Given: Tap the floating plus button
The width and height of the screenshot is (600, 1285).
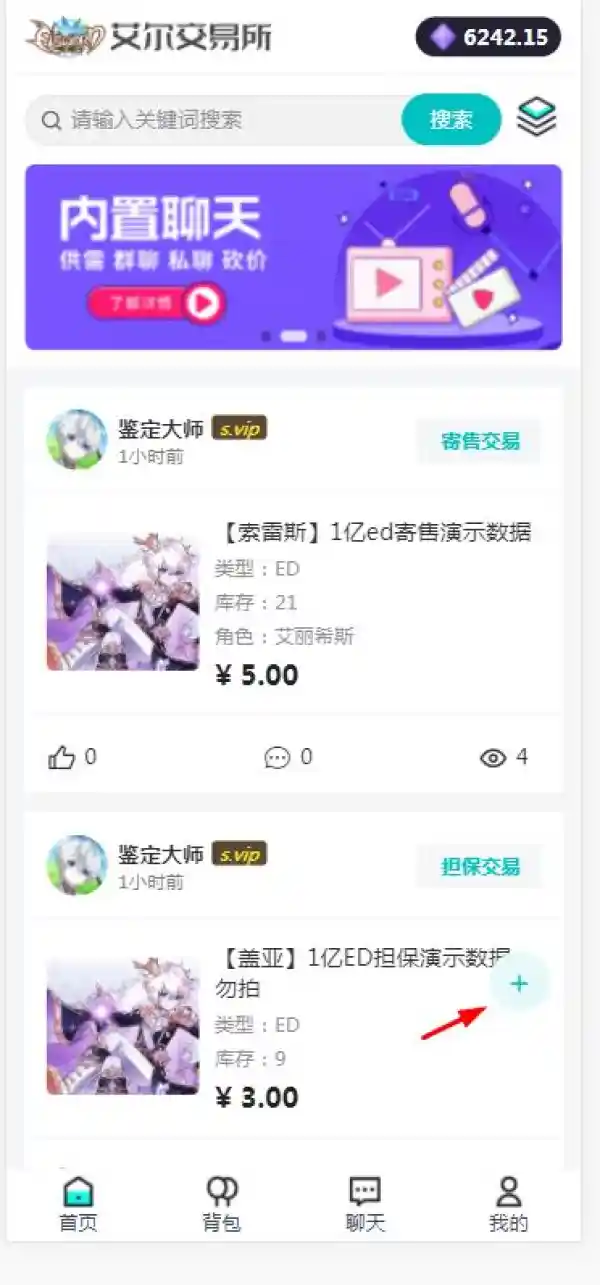Looking at the screenshot, I should click(x=519, y=985).
